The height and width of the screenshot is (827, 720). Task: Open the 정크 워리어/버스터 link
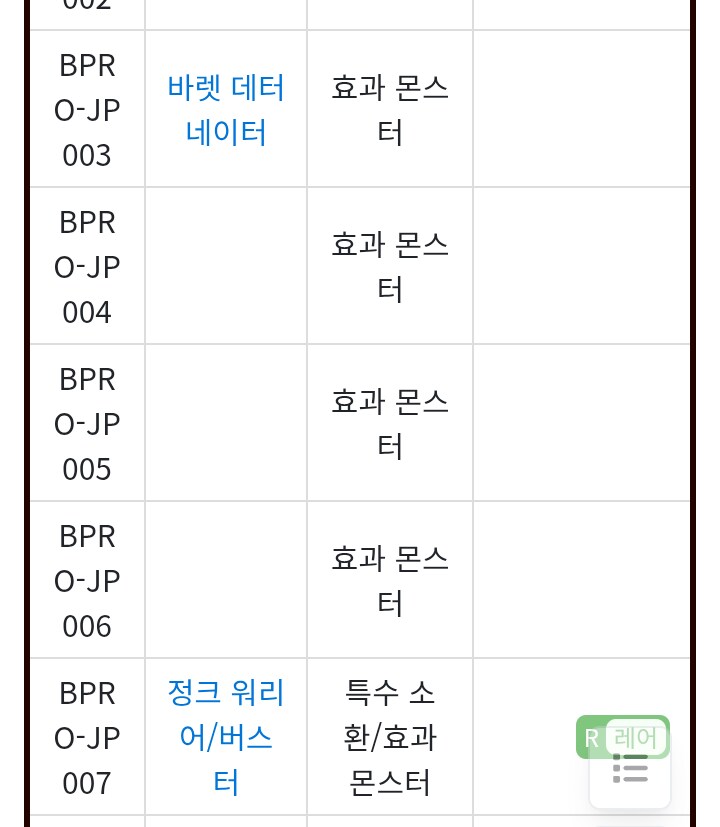226,737
